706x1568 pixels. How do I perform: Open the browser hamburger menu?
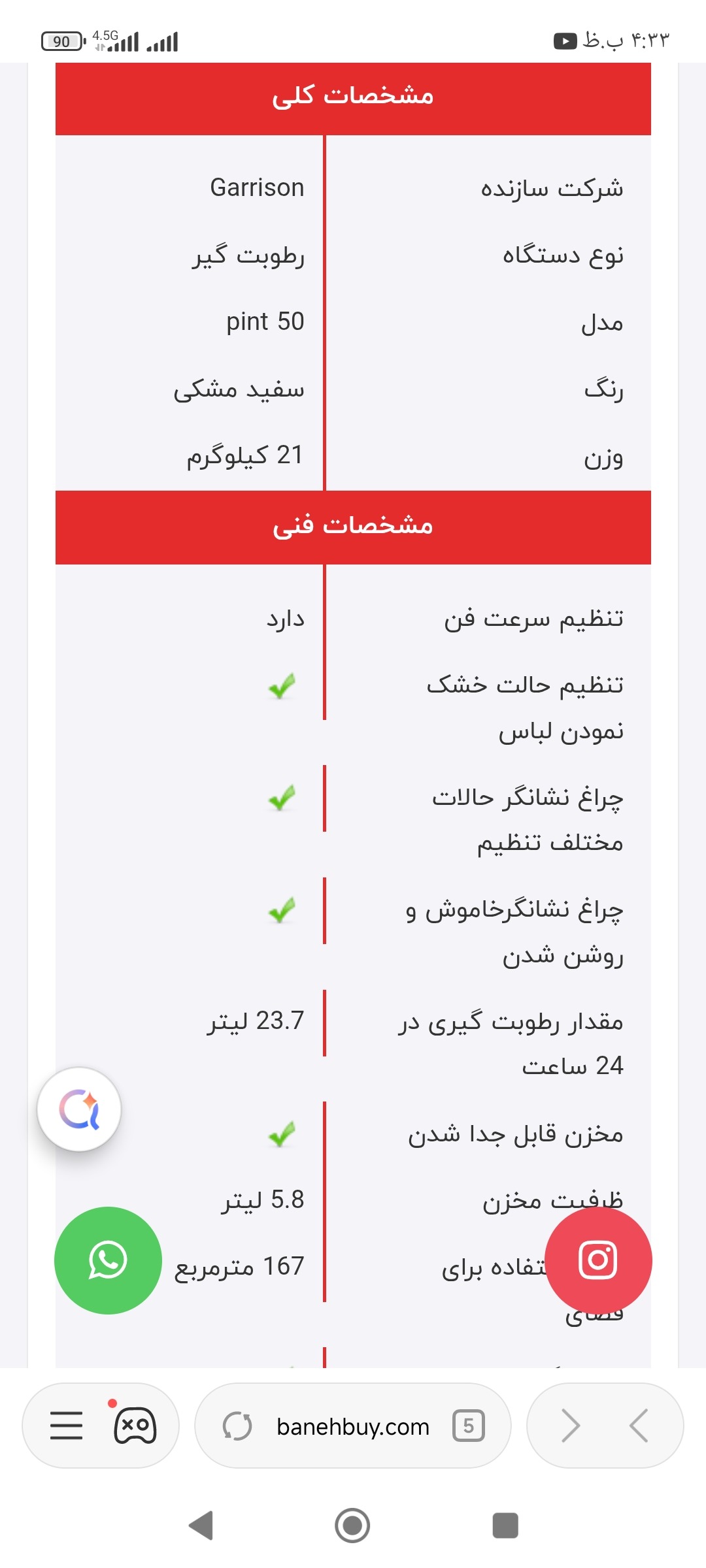click(x=67, y=1426)
